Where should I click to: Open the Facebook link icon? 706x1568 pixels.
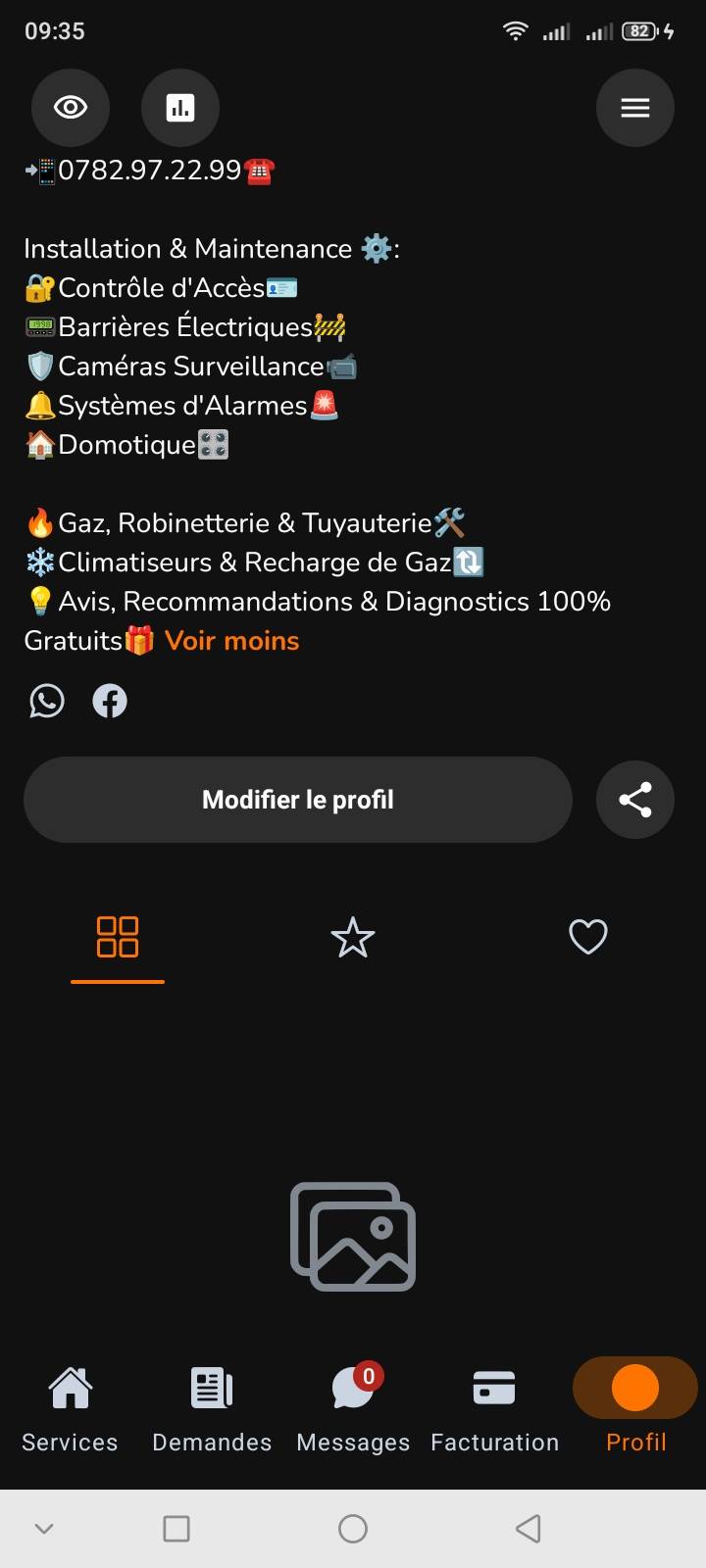point(110,701)
